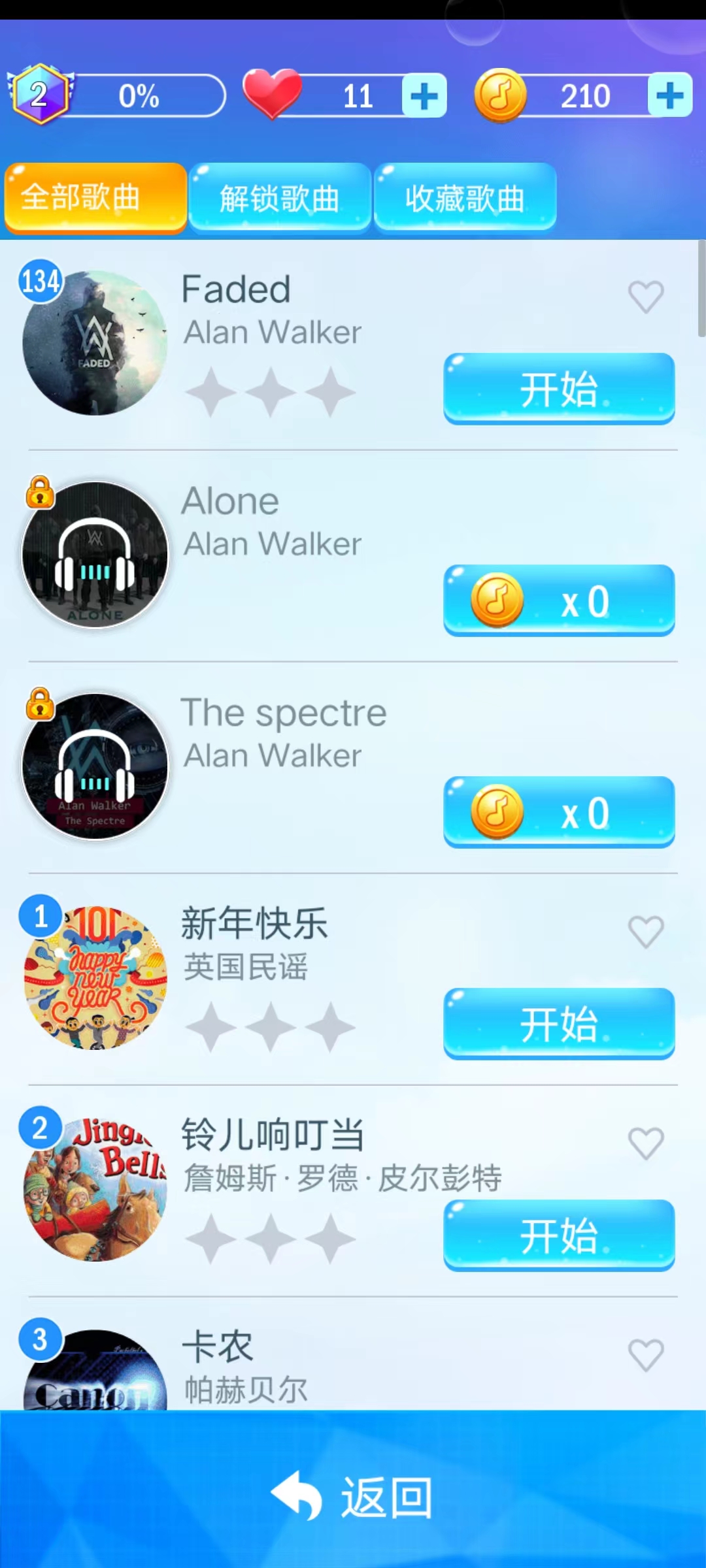Start playing Faded with 开始
The height and width of the screenshot is (1568, 706).
[x=559, y=389]
